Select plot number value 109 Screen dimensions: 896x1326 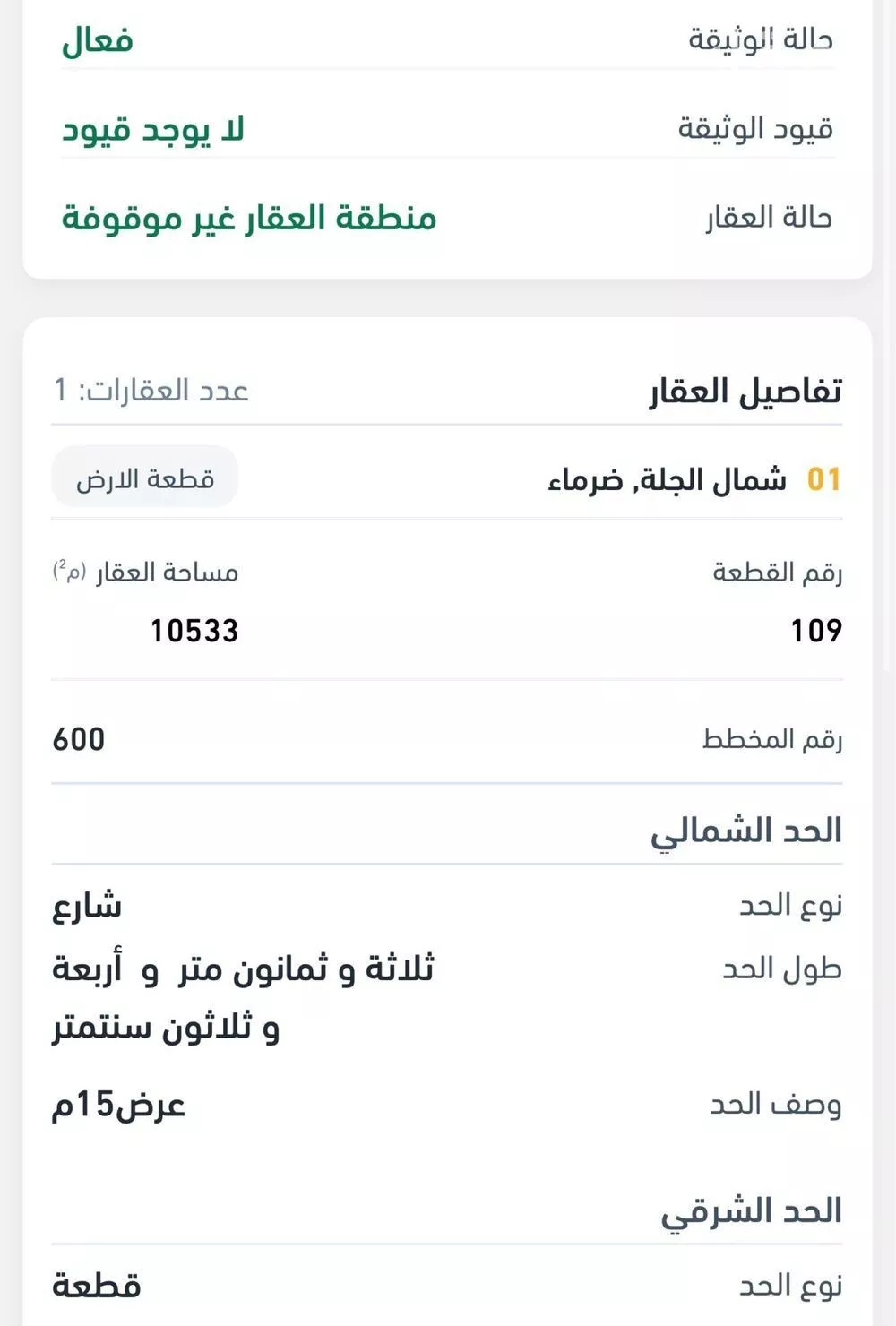[x=816, y=631]
